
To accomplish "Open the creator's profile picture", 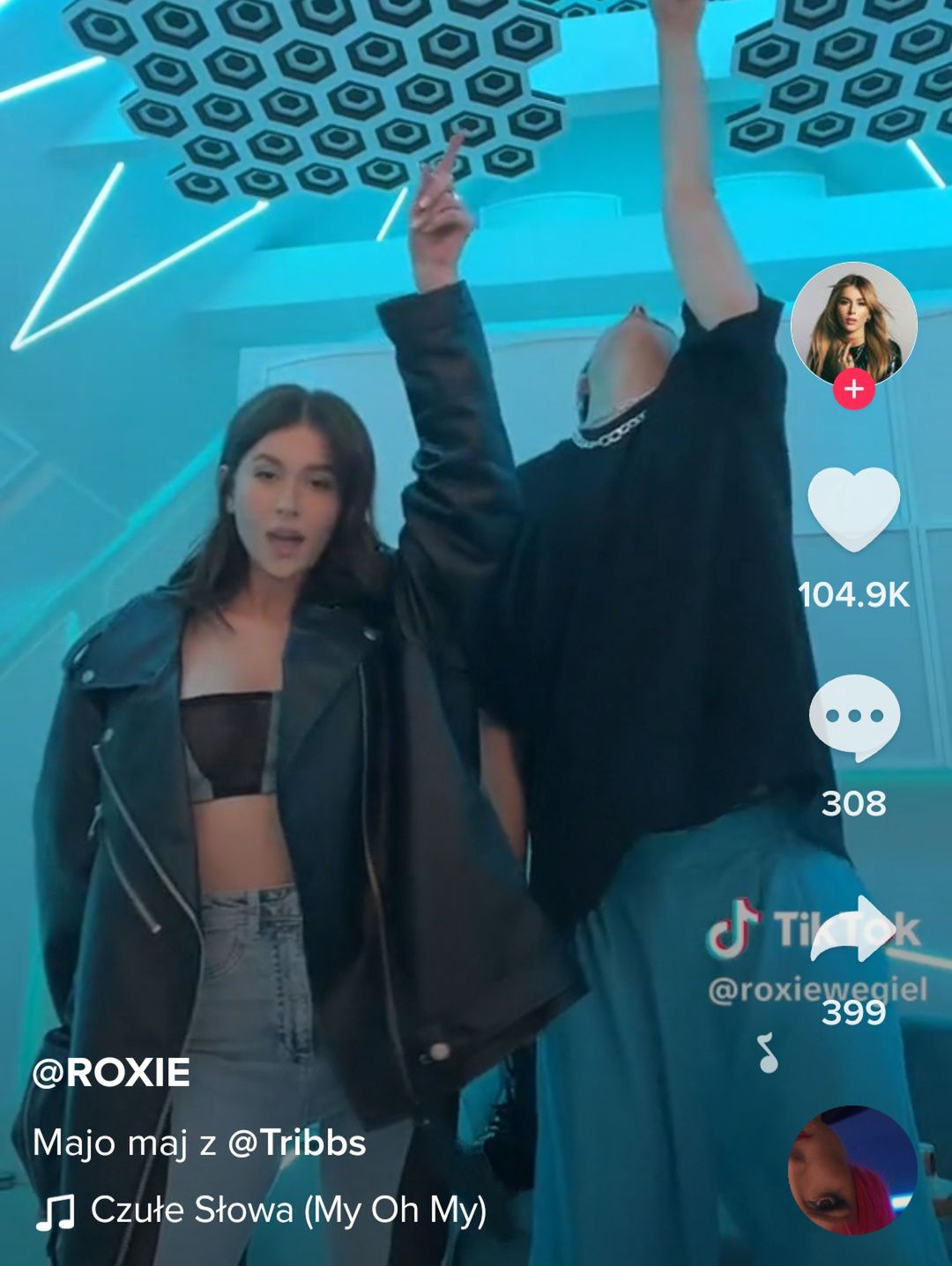I will [853, 323].
